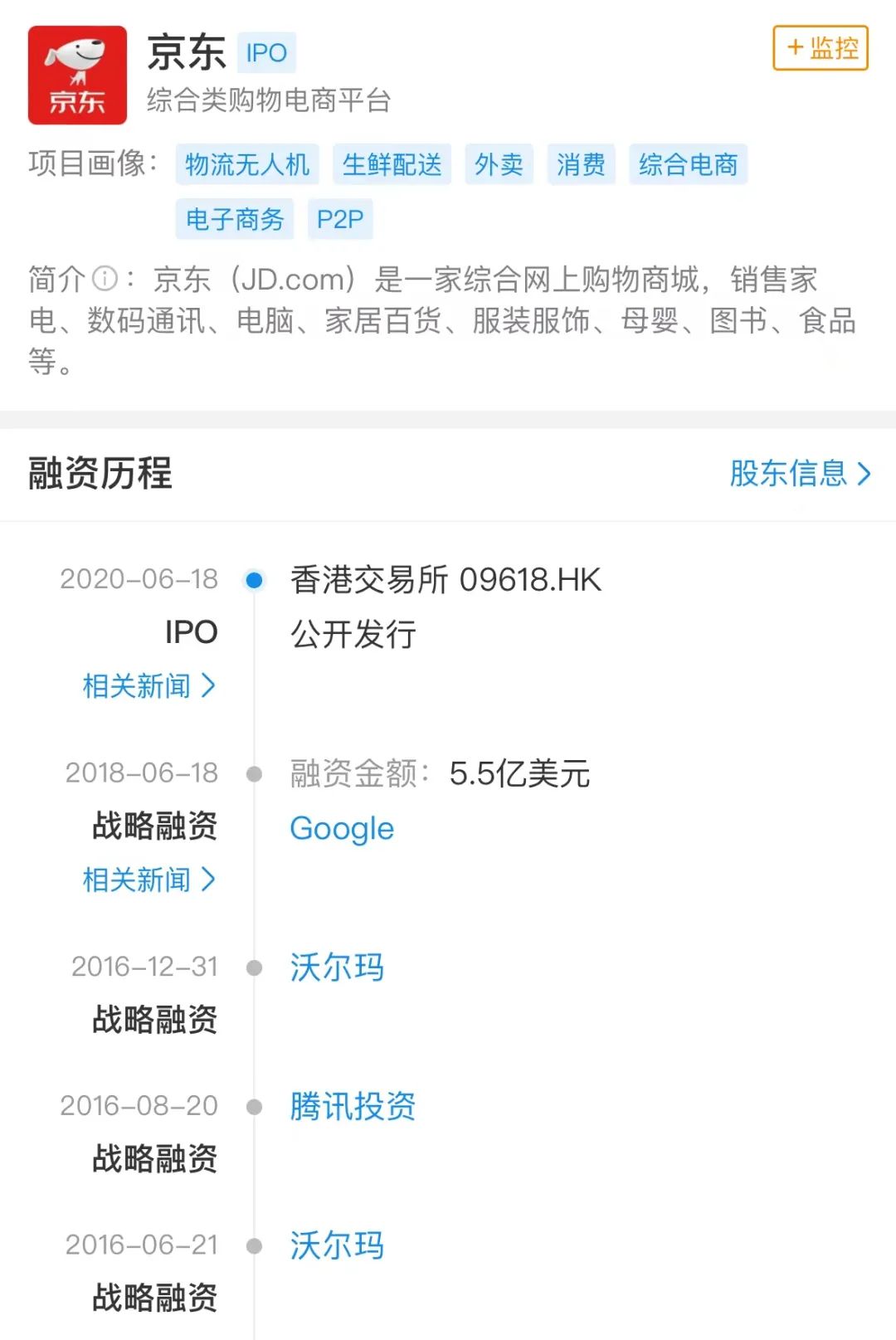Open 相关新闻 for the 2018-06-18 round
This screenshot has height=1340, width=896.
(x=149, y=880)
